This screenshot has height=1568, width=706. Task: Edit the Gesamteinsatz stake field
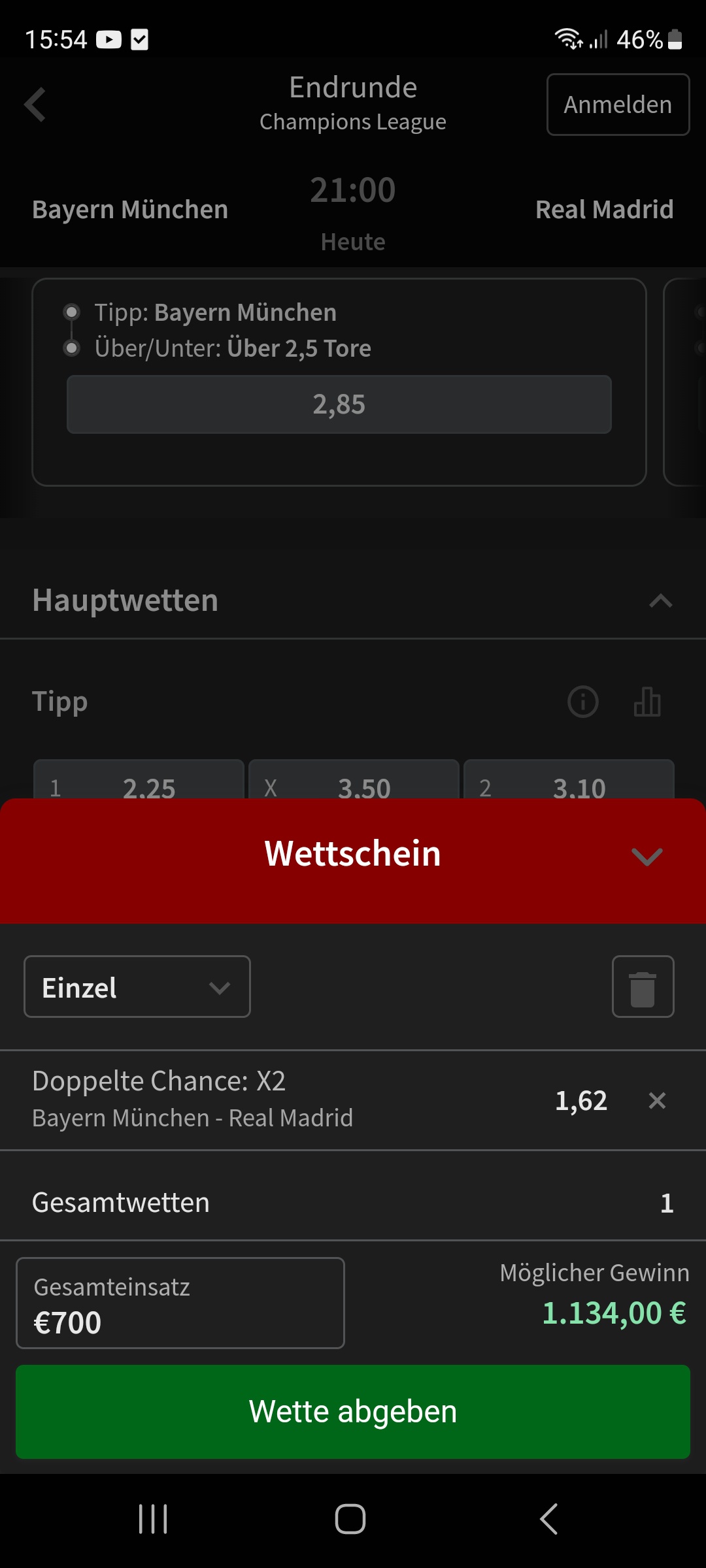coord(180,1303)
